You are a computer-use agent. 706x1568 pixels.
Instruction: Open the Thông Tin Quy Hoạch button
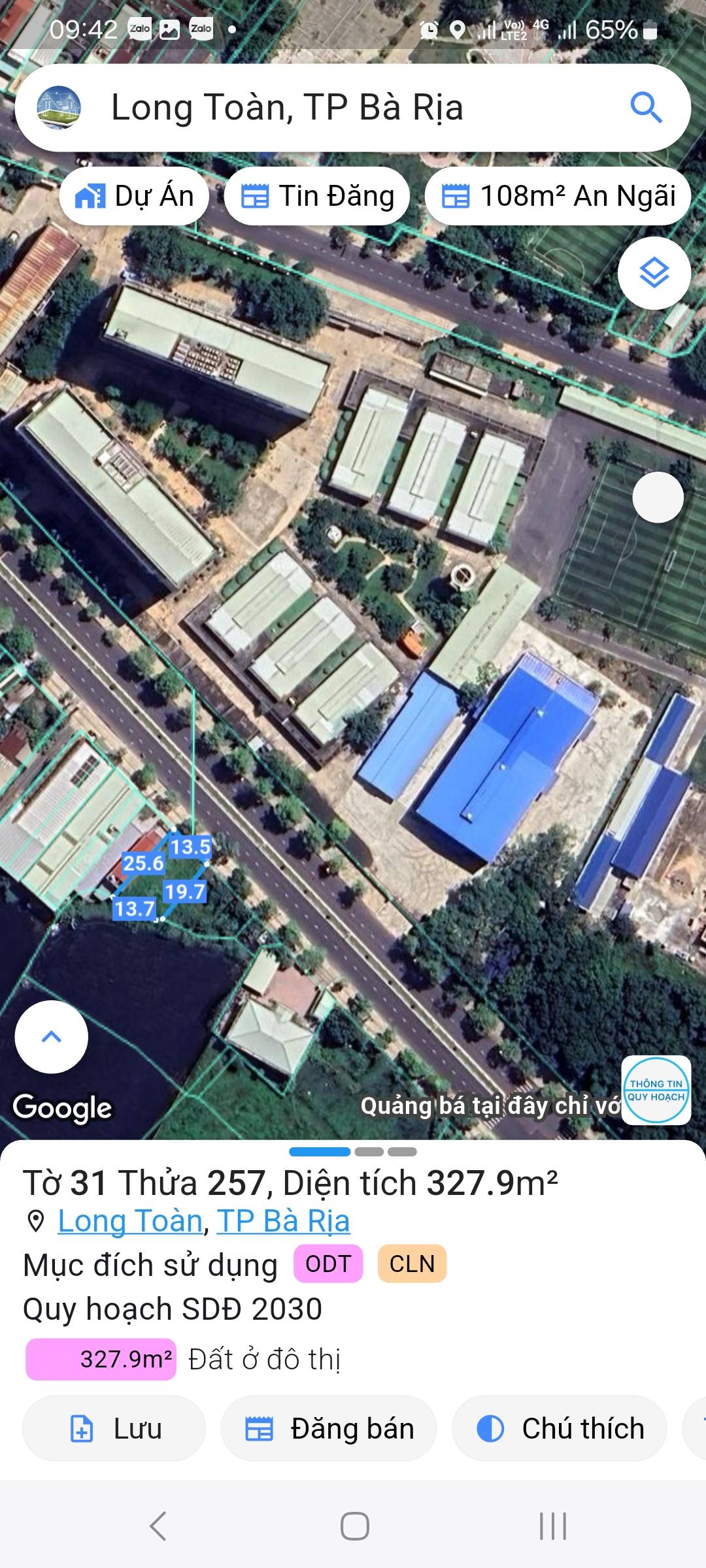[x=656, y=1090]
